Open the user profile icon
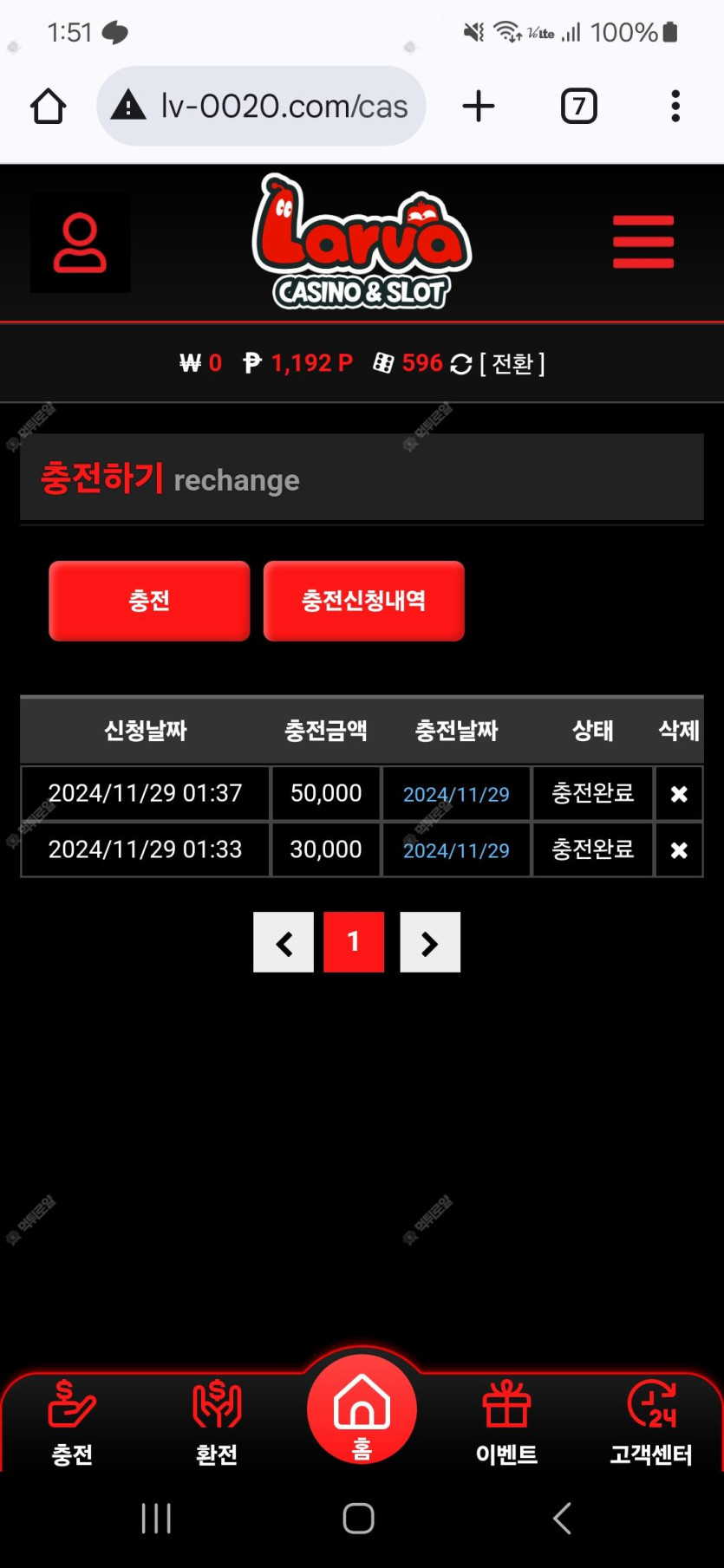Viewport: 724px width, 1568px height. click(x=80, y=243)
